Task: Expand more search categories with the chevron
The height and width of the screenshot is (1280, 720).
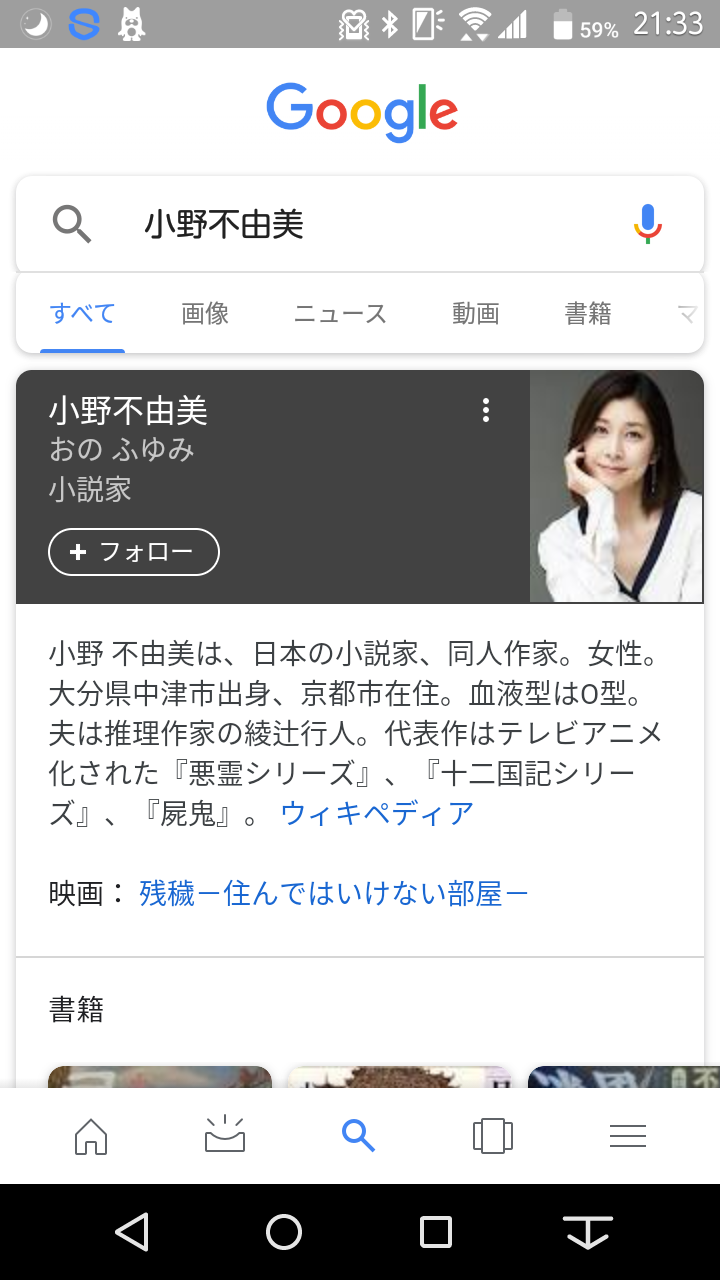Action: (688, 313)
